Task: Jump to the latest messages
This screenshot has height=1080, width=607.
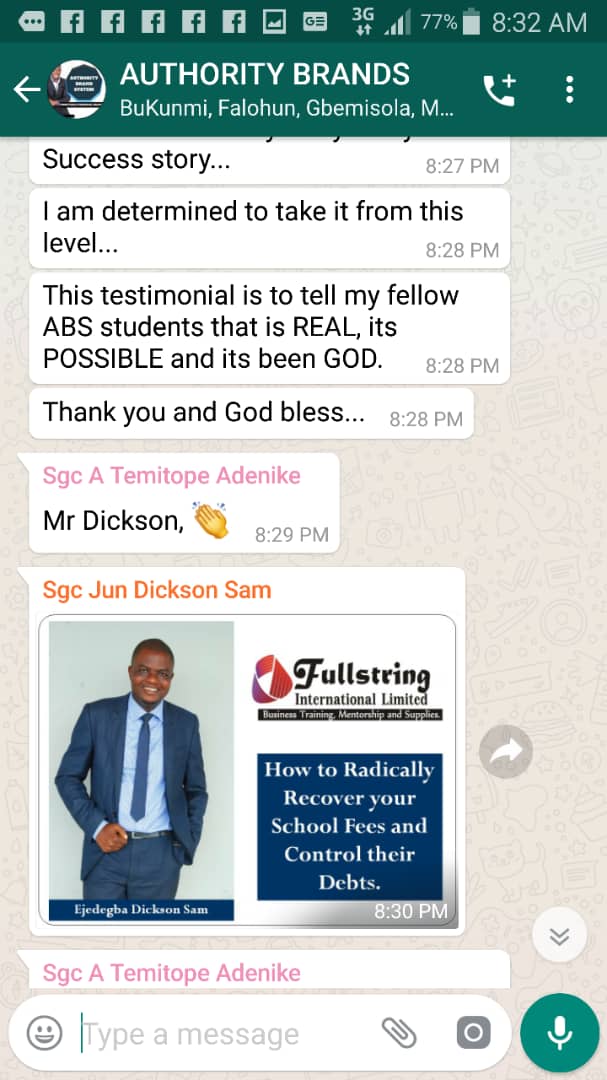Action: click(x=558, y=936)
